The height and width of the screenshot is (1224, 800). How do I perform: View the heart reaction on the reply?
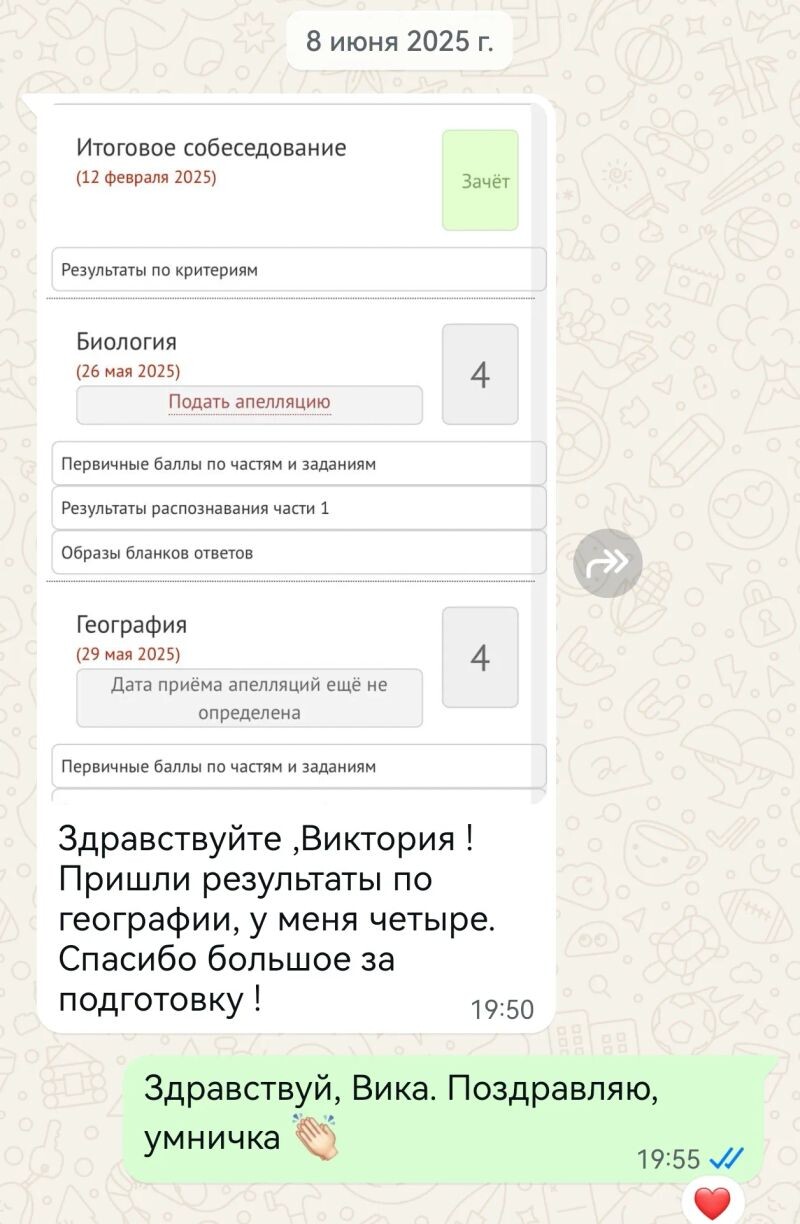coord(712,1203)
